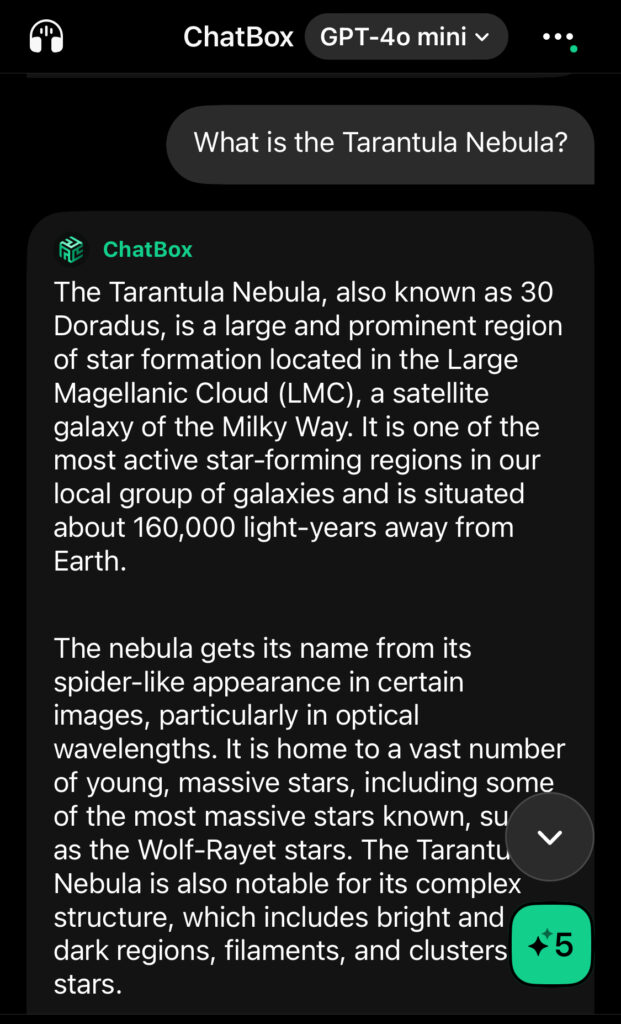Jump to the bottom with the down-arrow button
This screenshot has width=621, height=1024.
coord(550,837)
